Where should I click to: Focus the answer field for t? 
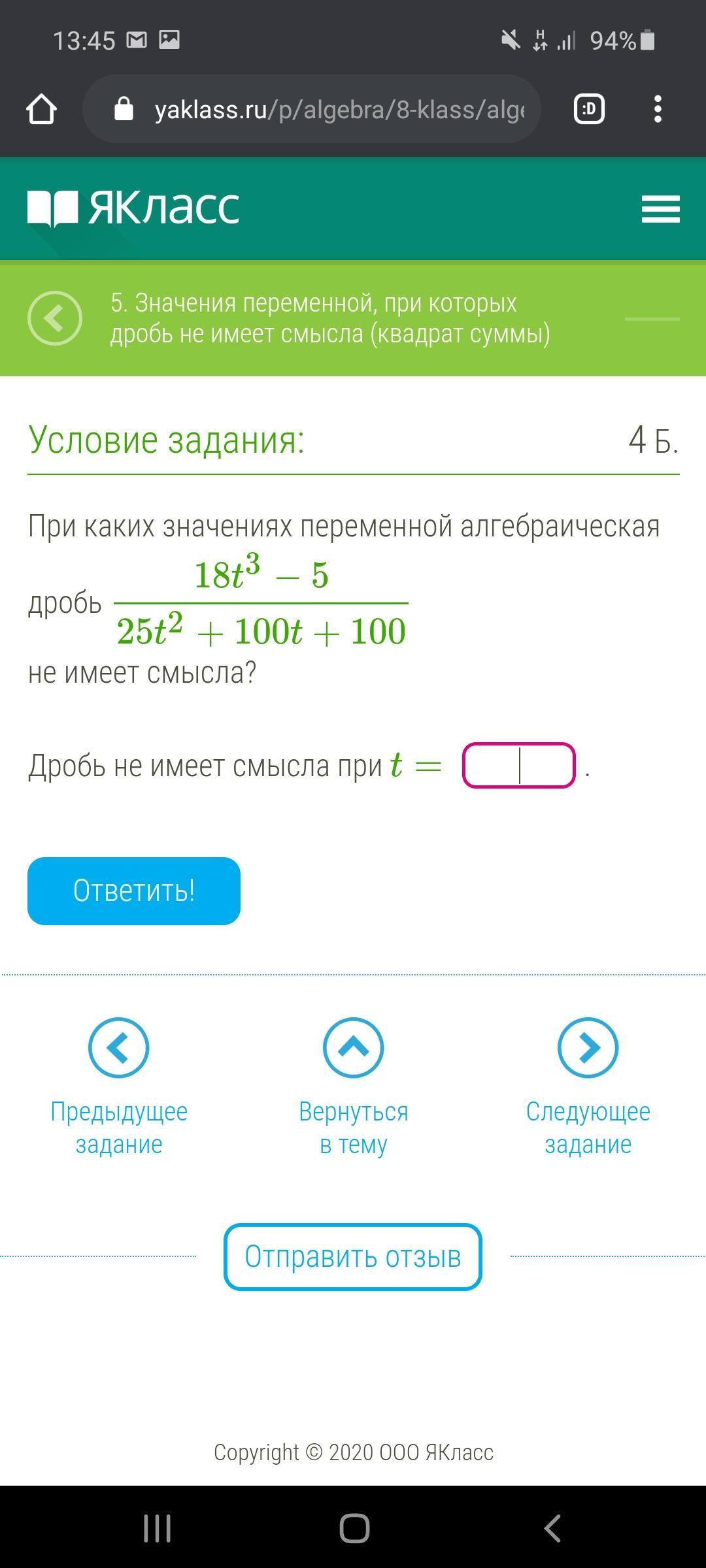click(518, 765)
